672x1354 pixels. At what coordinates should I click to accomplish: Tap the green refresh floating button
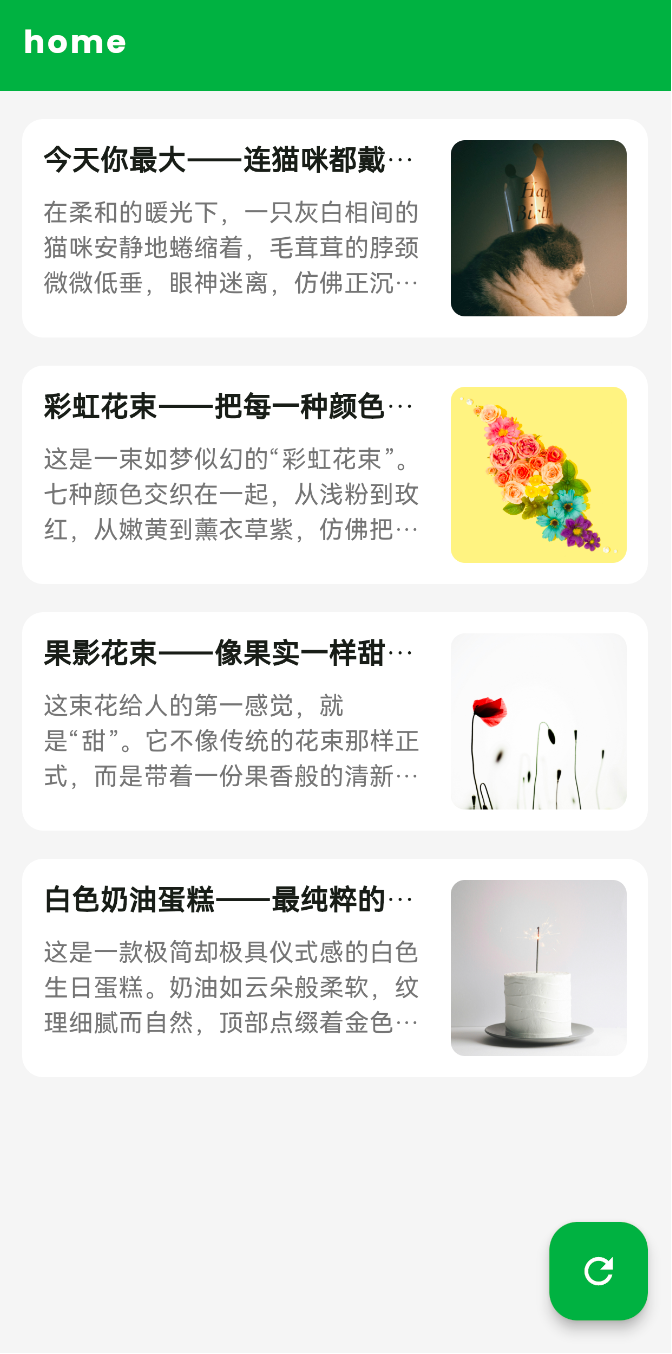click(598, 1271)
